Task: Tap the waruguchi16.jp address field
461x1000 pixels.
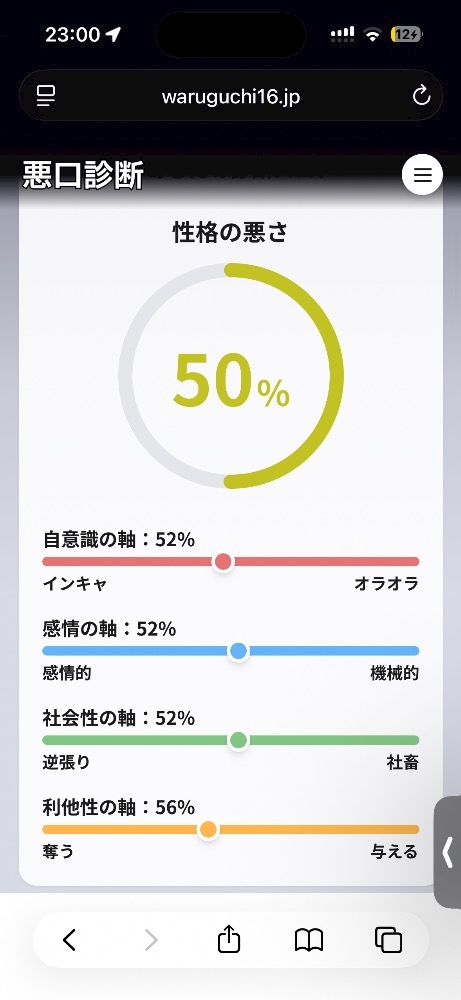Action: 231,97
